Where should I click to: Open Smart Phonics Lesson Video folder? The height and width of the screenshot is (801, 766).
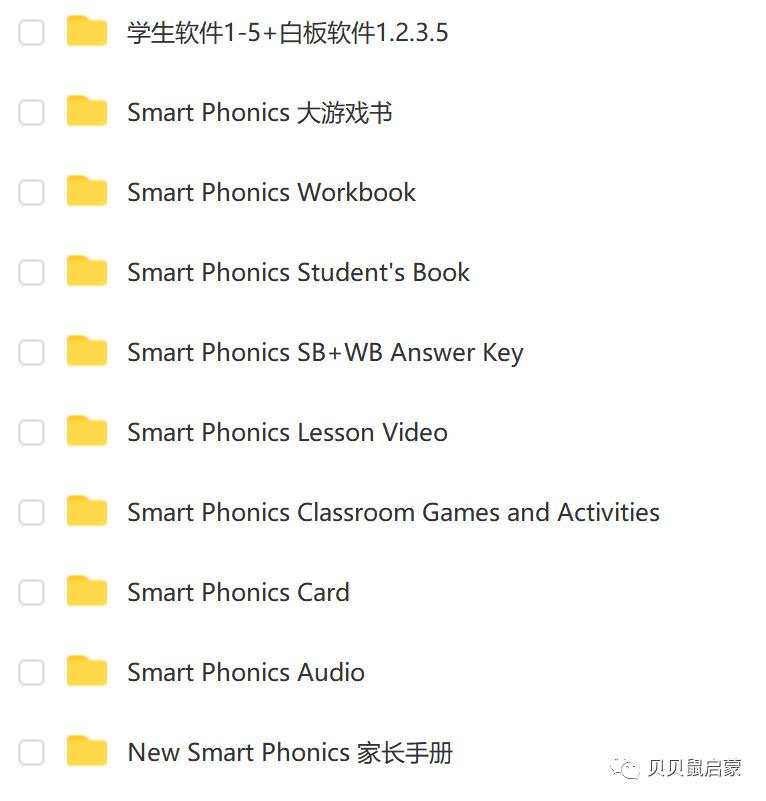(287, 433)
